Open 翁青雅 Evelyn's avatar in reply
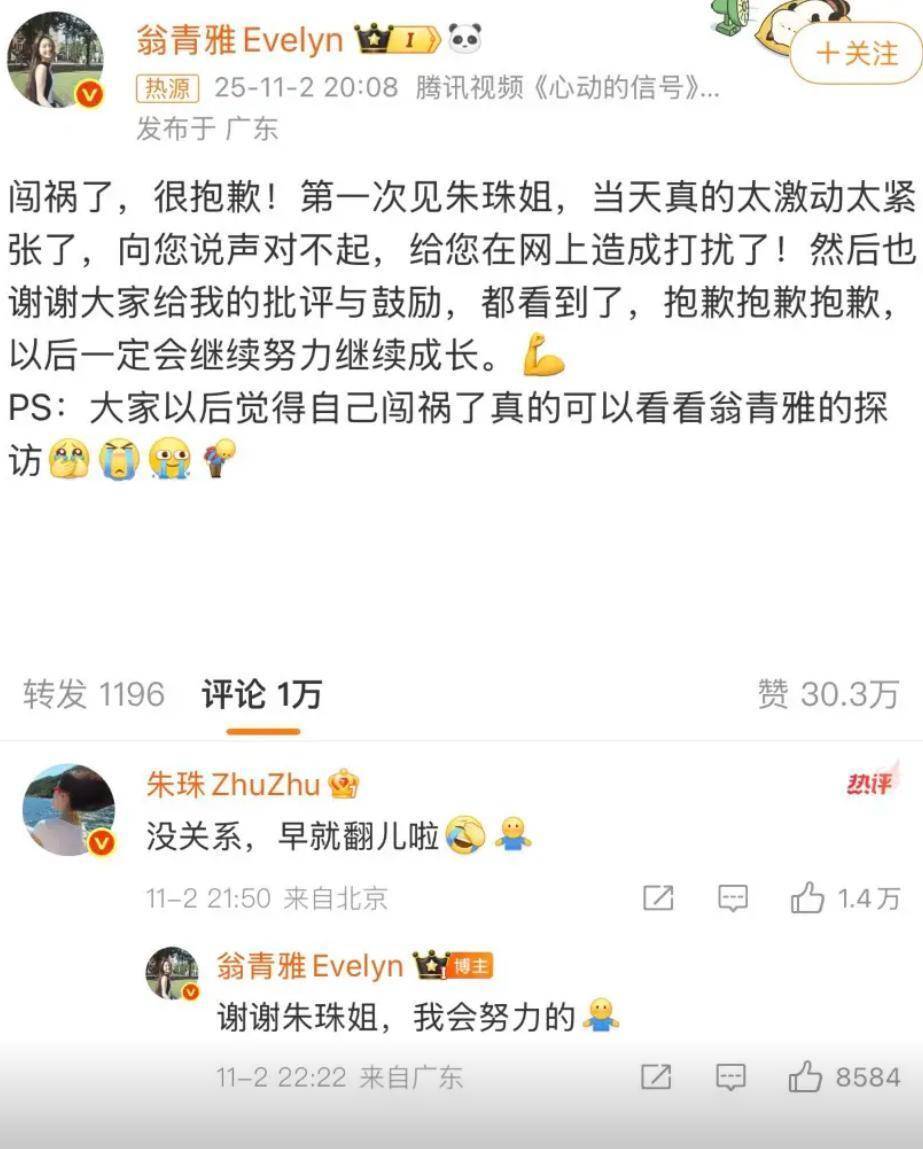The image size is (923, 1149). coord(173,973)
